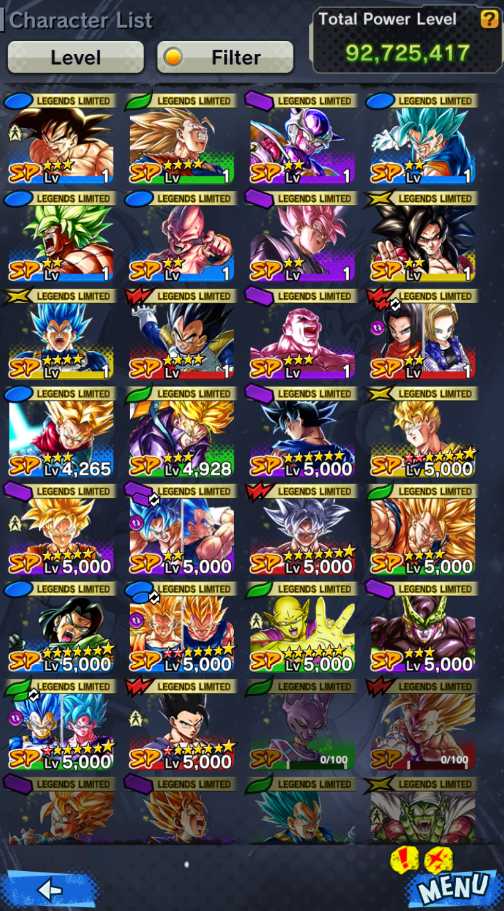The image size is (504, 911).
Task: Choose the yellow Piccolo tile at Lv 5,000
Action: click(x=301, y=628)
